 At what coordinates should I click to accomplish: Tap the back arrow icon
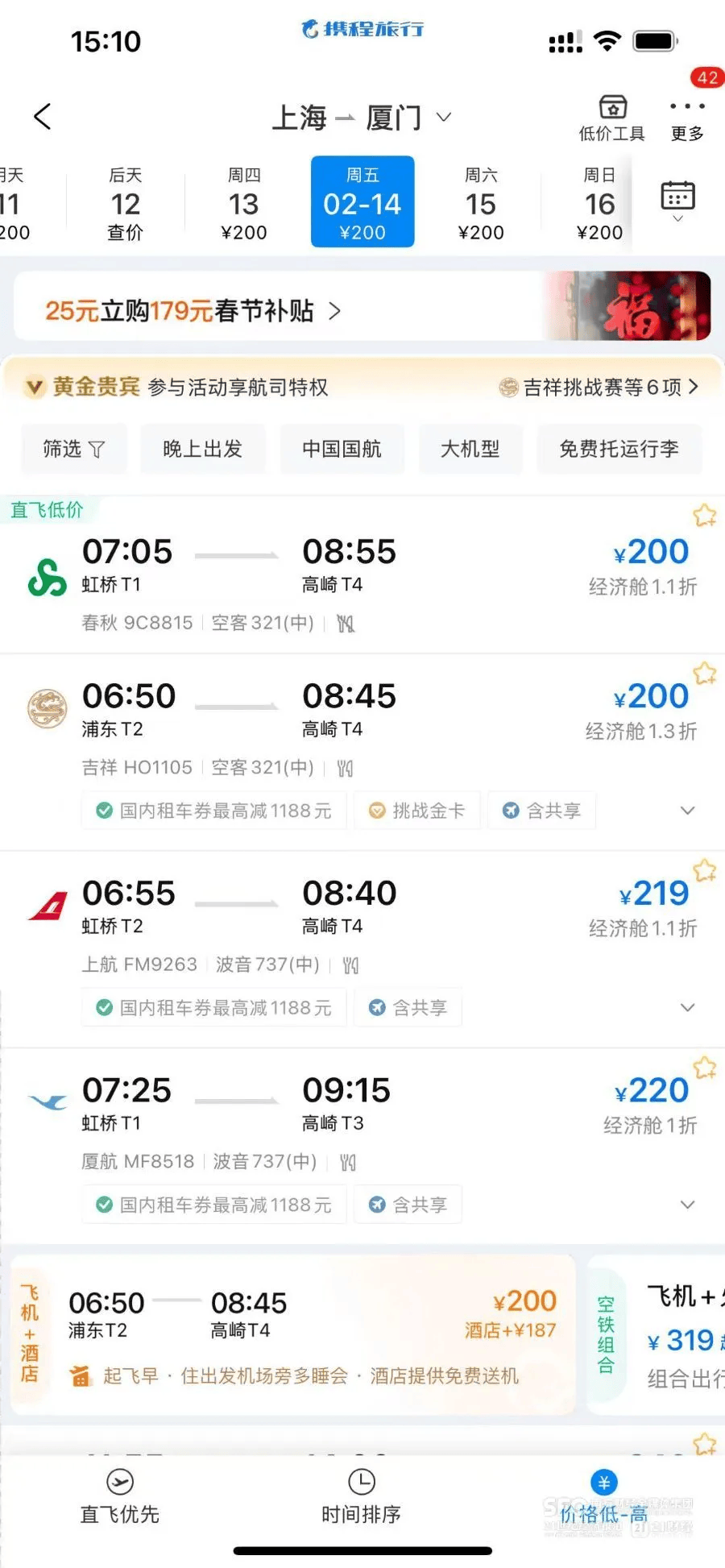point(42,116)
